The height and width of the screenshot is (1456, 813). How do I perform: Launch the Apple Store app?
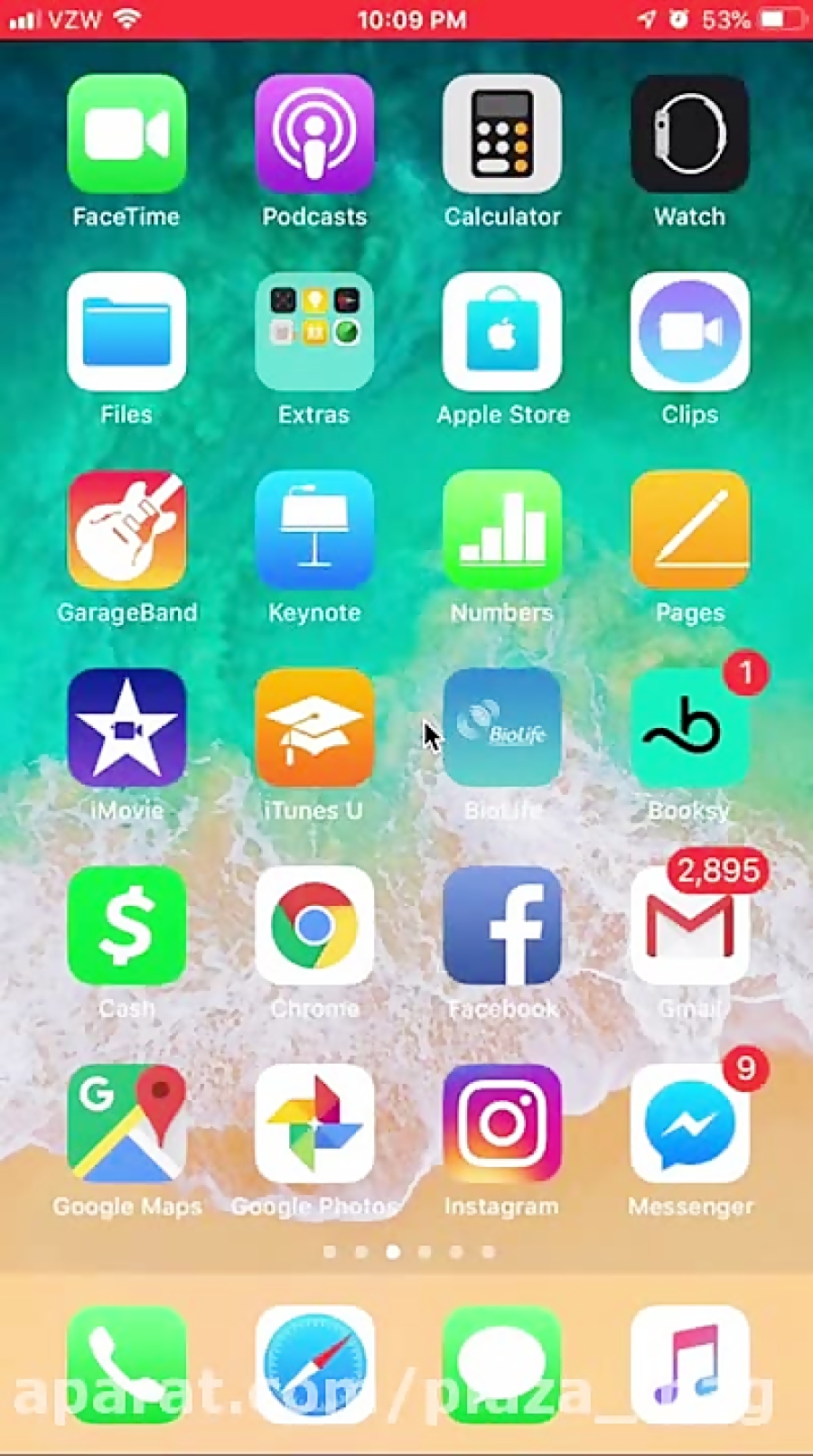(502, 331)
